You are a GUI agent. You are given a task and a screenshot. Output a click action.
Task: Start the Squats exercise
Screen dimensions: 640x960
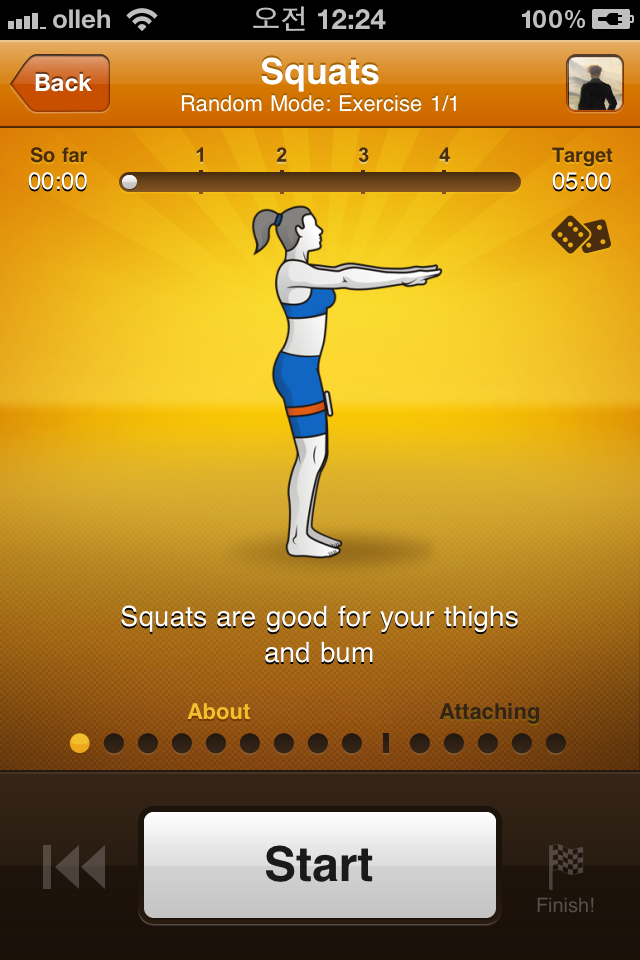[x=320, y=865]
